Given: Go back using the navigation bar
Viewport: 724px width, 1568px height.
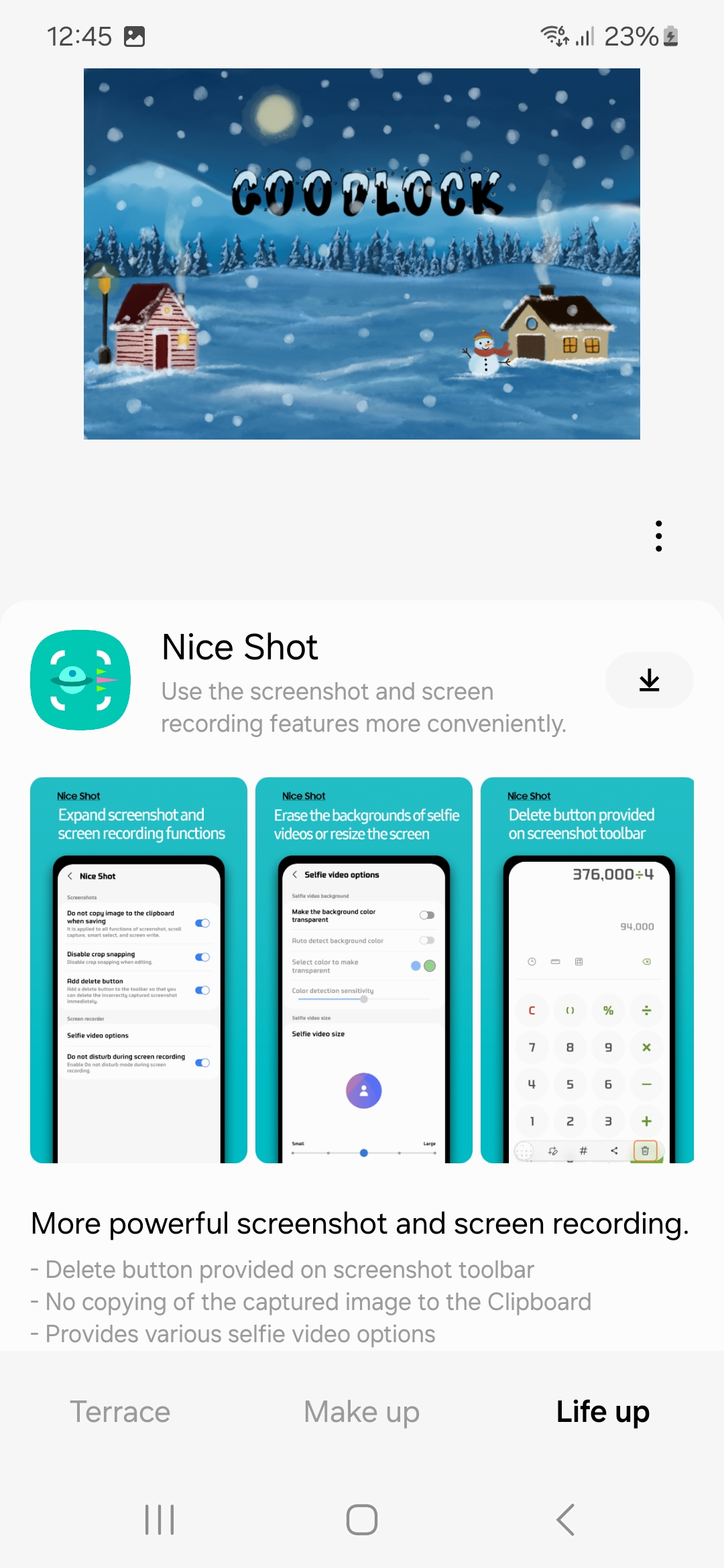Looking at the screenshot, I should tap(565, 1520).
